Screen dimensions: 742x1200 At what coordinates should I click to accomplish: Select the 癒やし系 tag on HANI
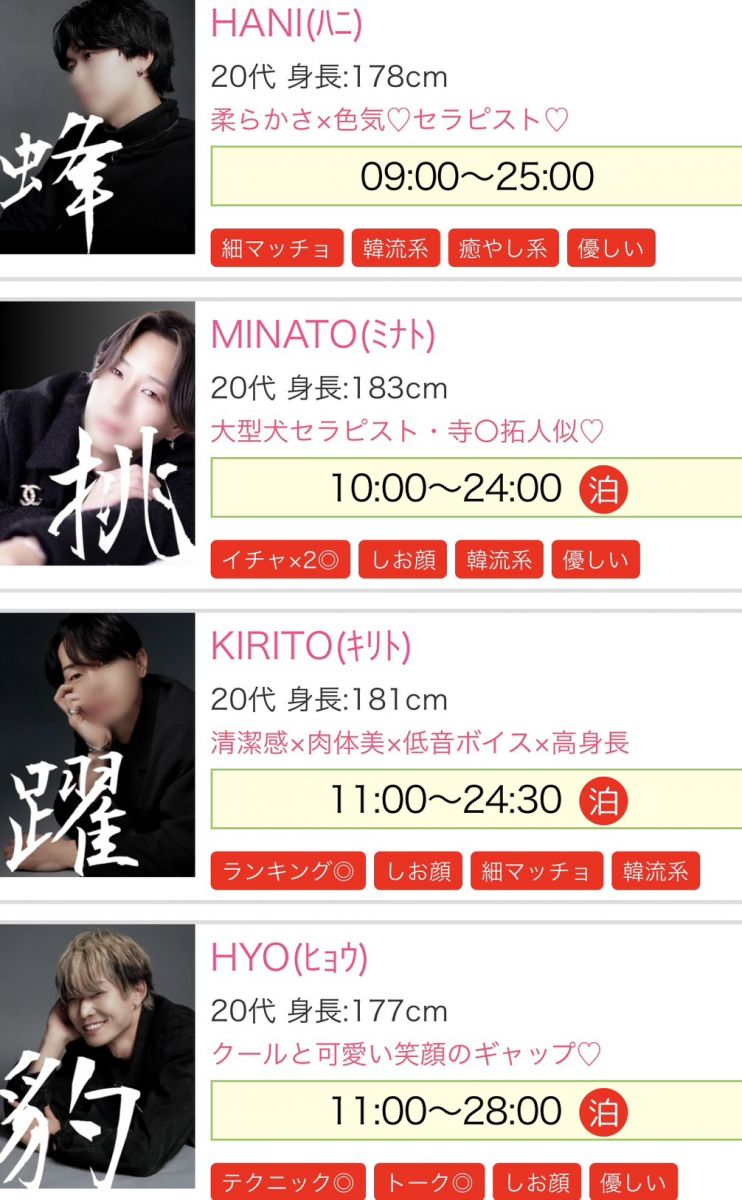point(503,249)
